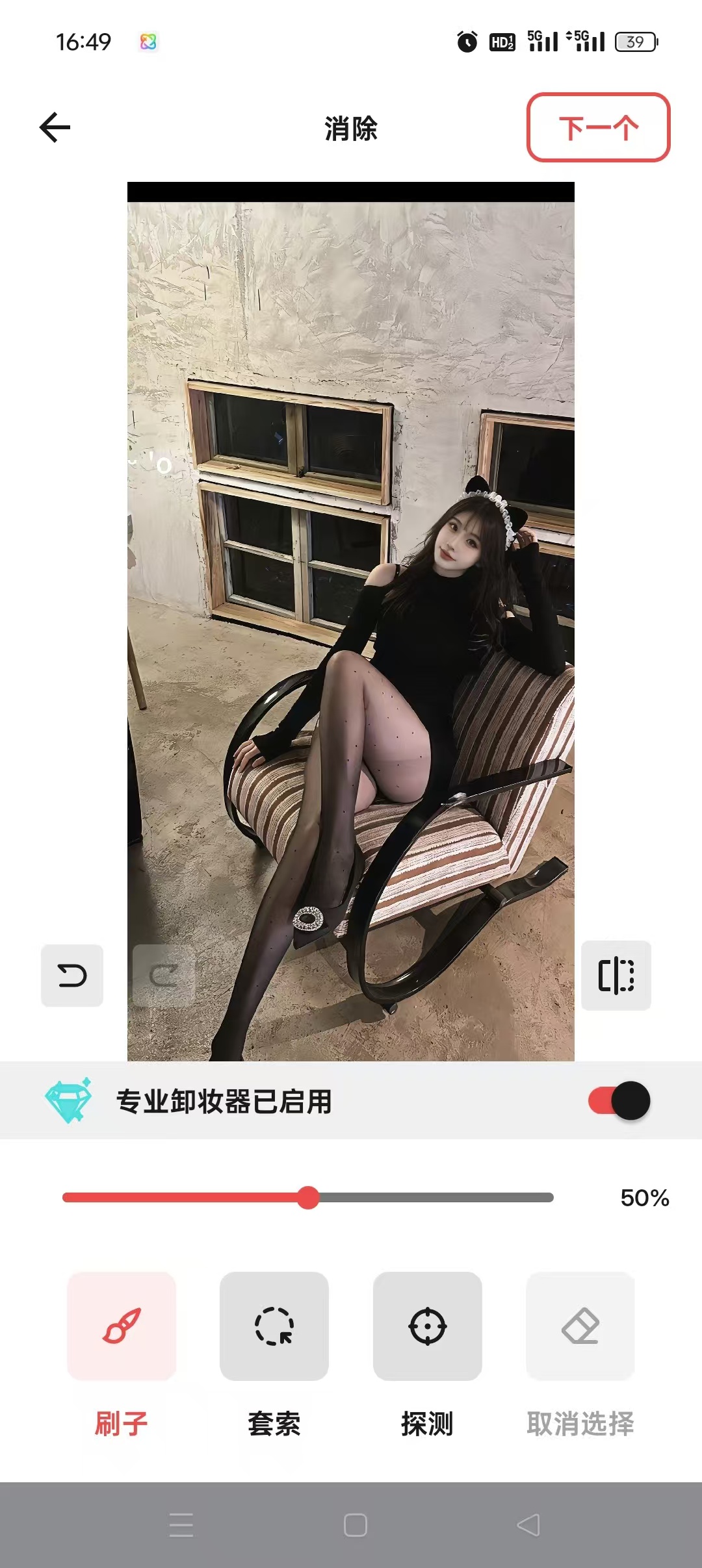
Task: Select the 刷子 brush tool
Action: pyautogui.click(x=122, y=1326)
